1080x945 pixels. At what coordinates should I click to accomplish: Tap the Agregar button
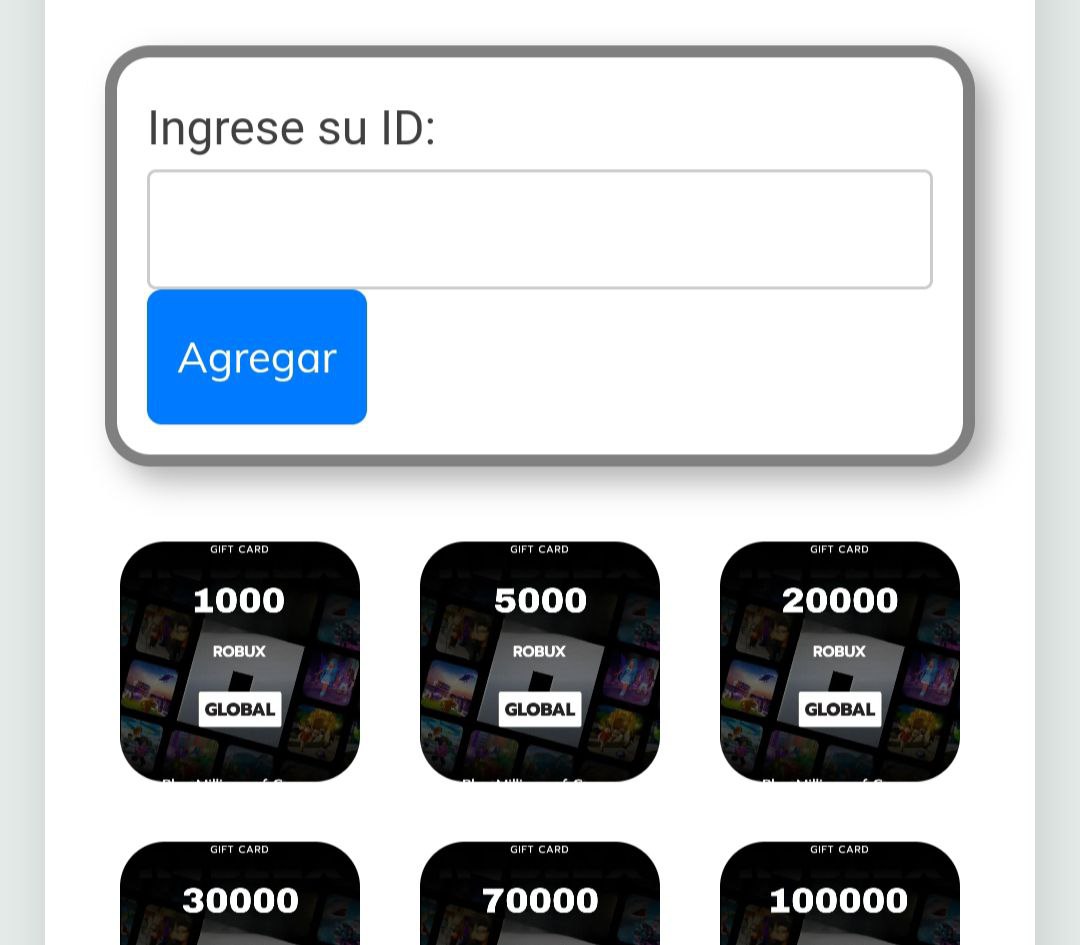pos(257,357)
